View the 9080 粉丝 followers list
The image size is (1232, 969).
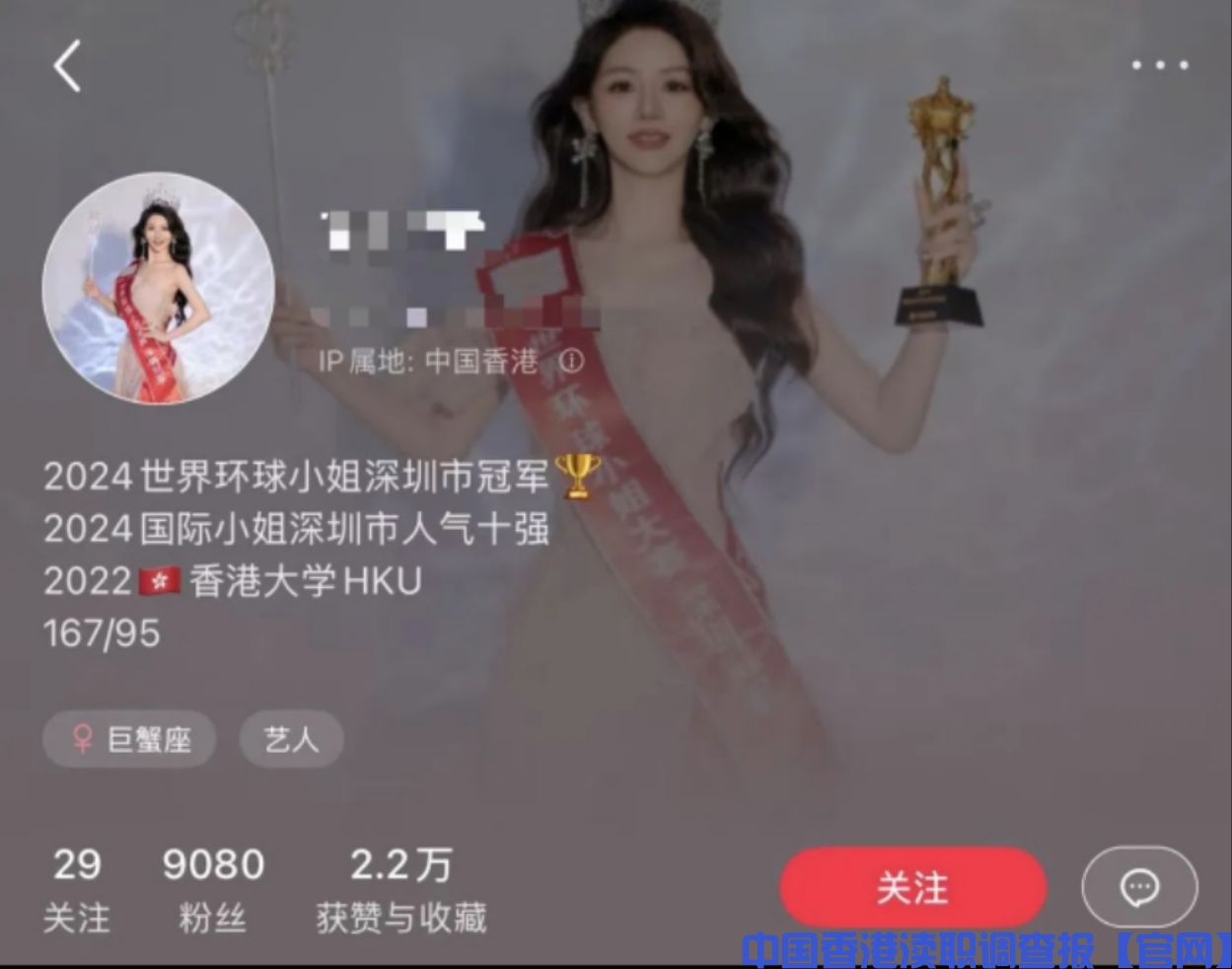[x=213, y=890]
